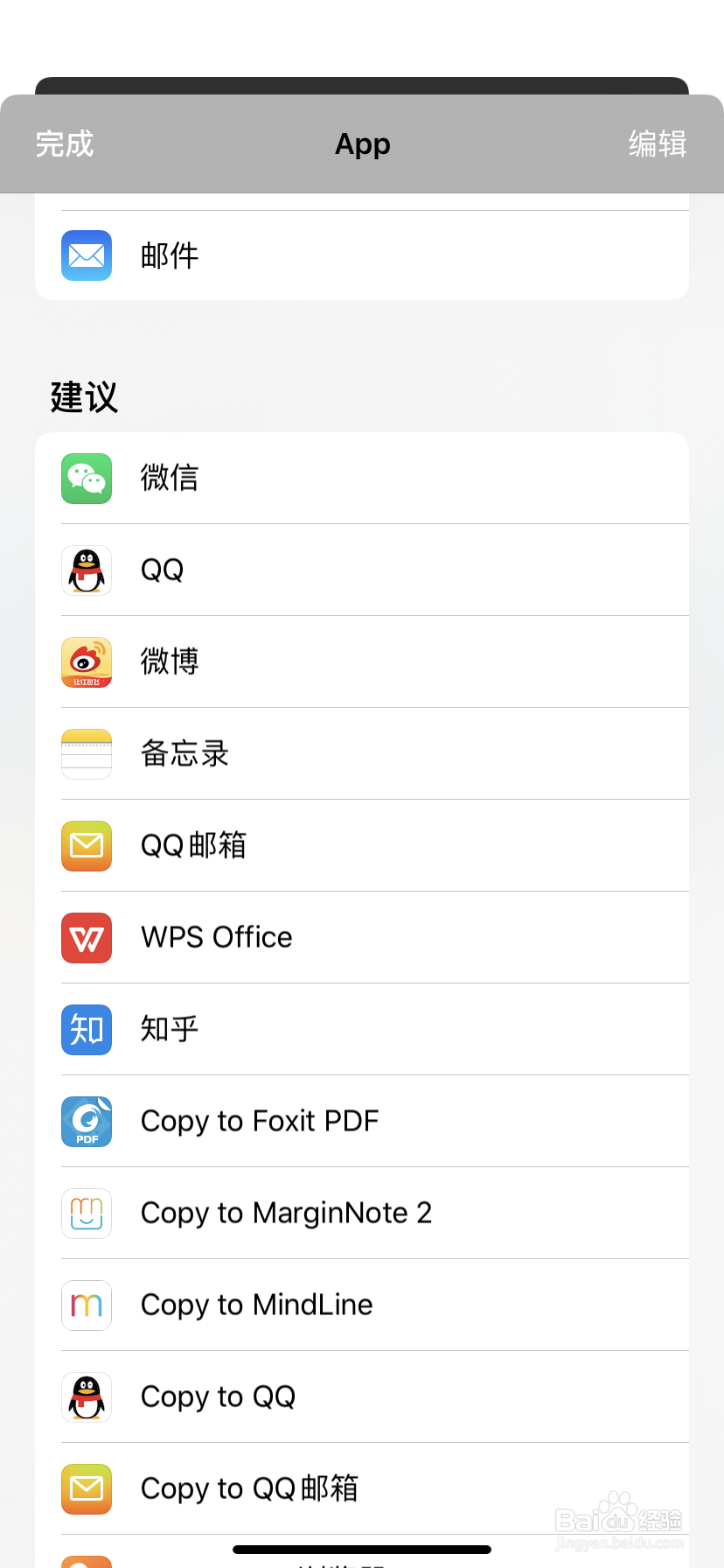
Task: Tap the Weibo (微博) app icon
Action: pyautogui.click(x=86, y=662)
